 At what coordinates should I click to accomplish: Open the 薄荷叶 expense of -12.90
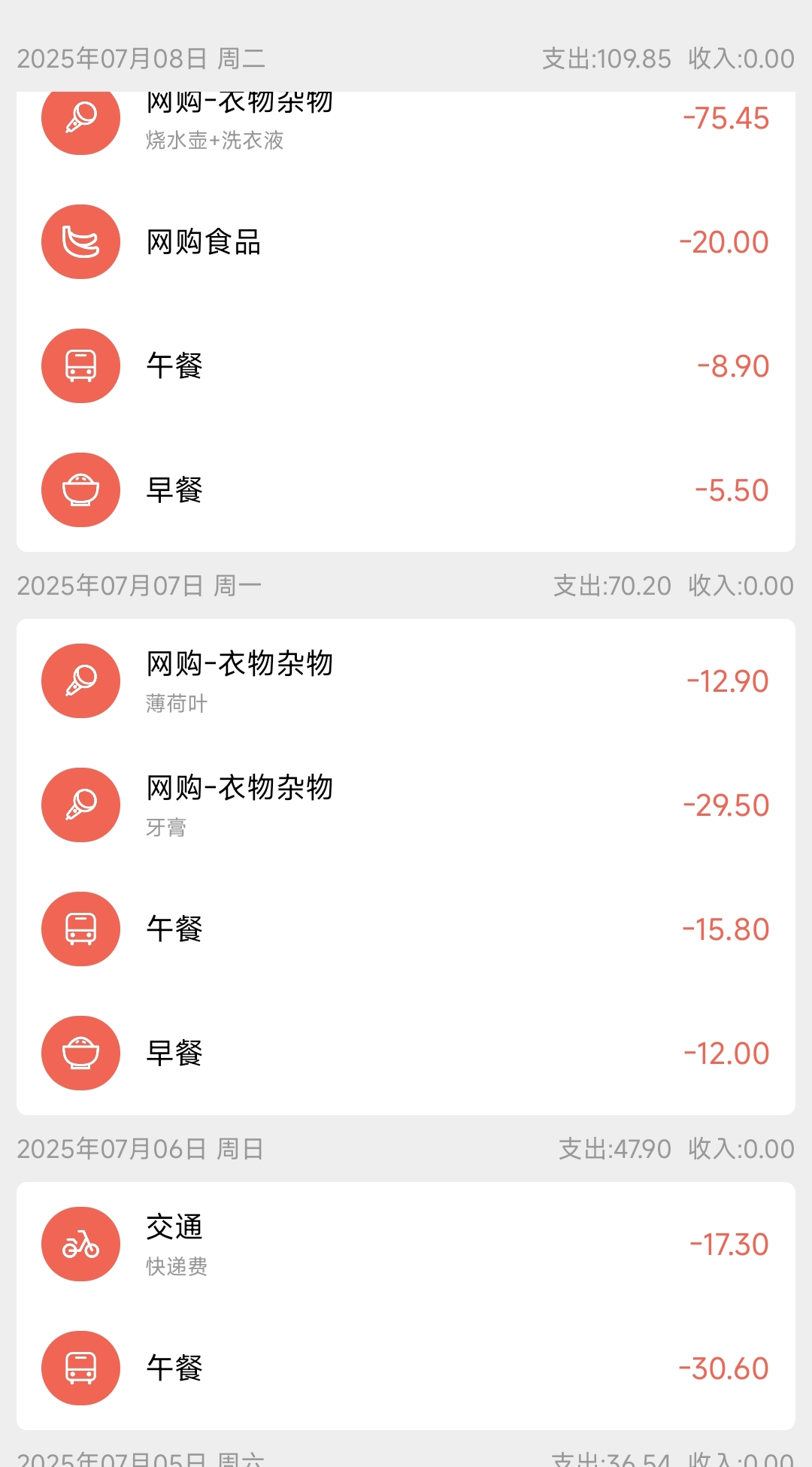(x=406, y=680)
